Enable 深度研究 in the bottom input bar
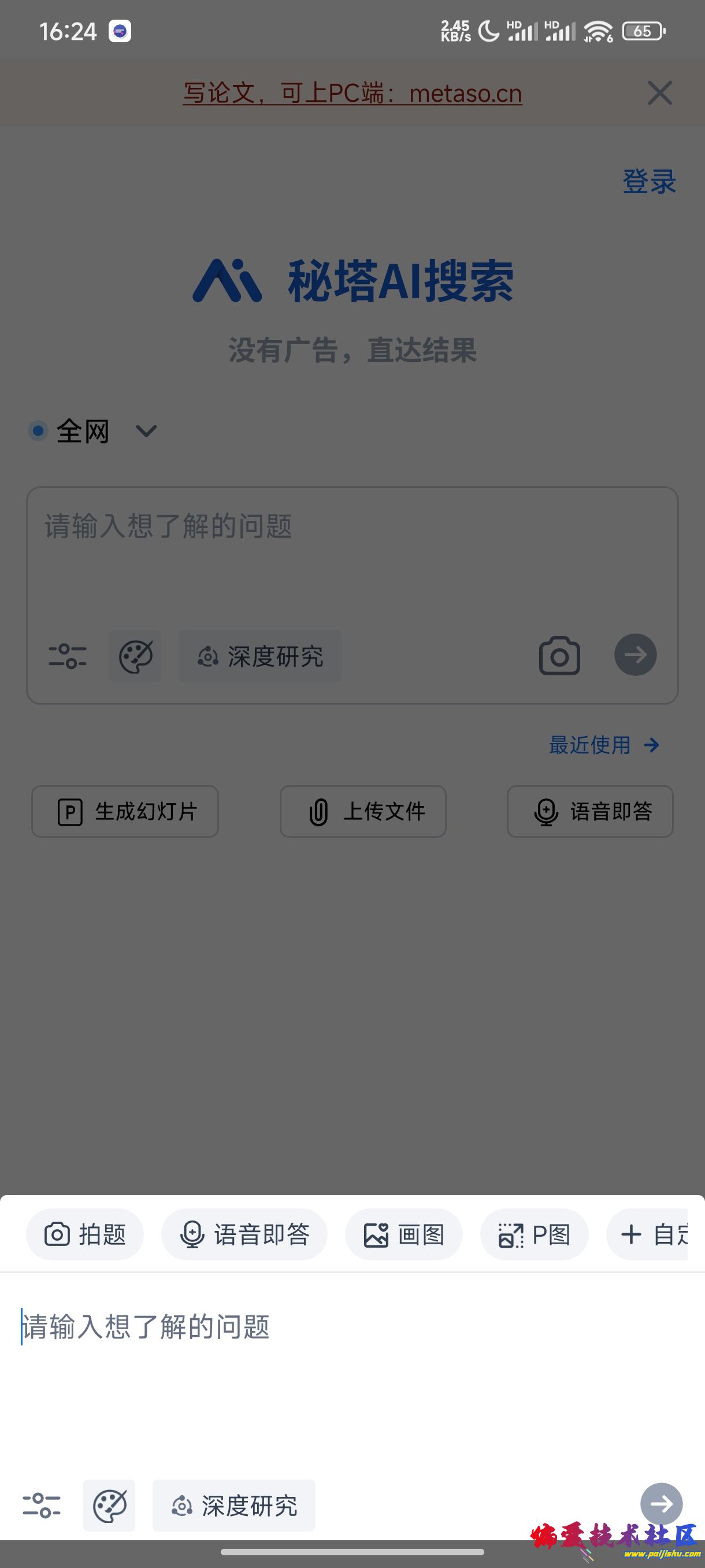The width and height of the screenshot is (705, 1568). tap(233, 1506)
